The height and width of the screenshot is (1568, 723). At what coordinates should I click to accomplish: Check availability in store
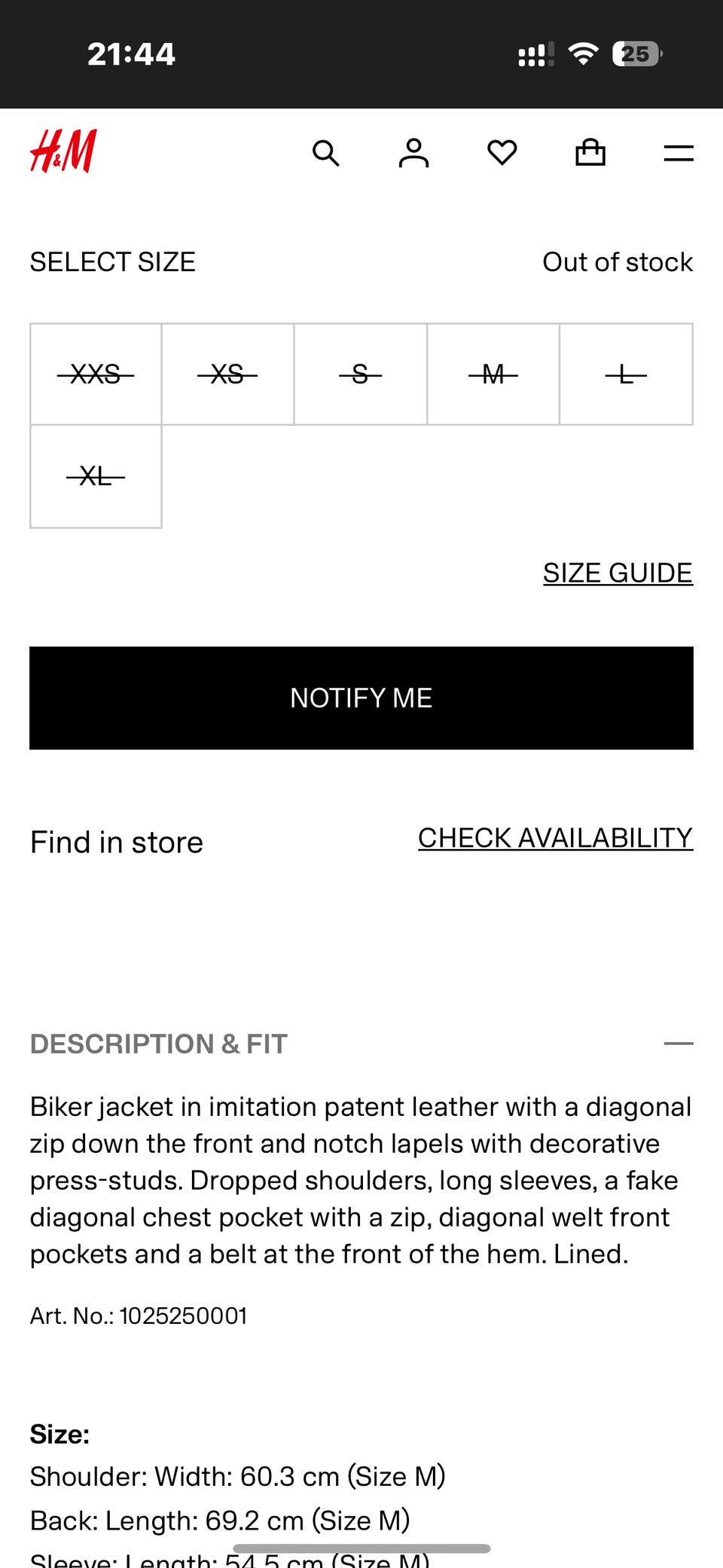click(555, 838)
